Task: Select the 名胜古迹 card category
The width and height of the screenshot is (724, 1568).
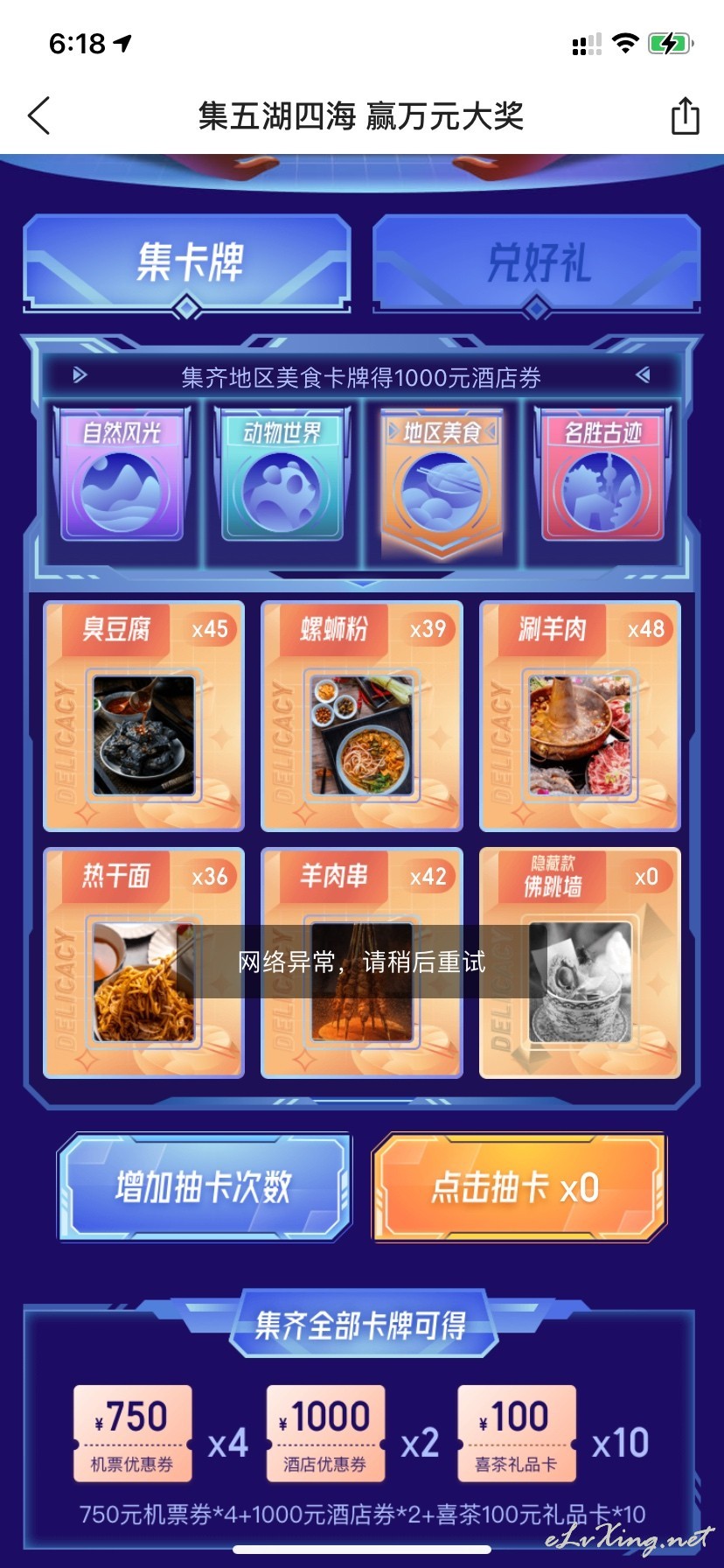Action: [603, 477]
